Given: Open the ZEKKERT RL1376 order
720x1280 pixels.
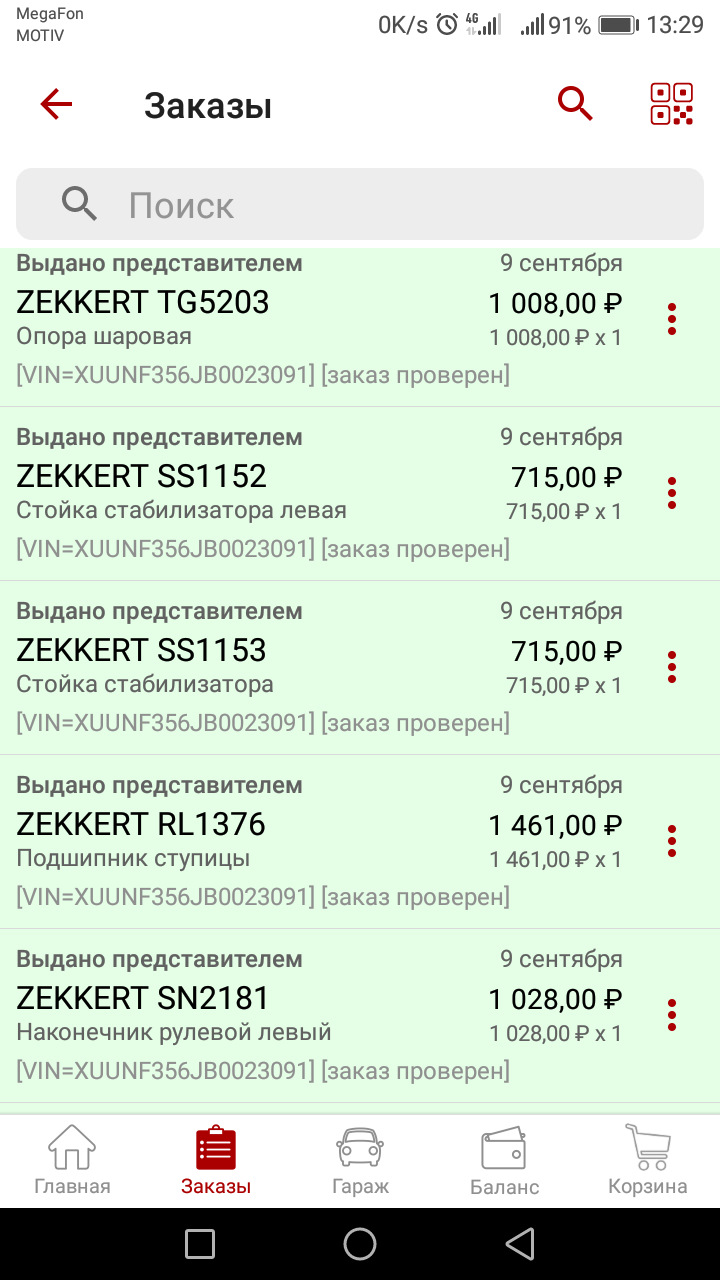Looking at the screenshot, I should click(300, 841).
